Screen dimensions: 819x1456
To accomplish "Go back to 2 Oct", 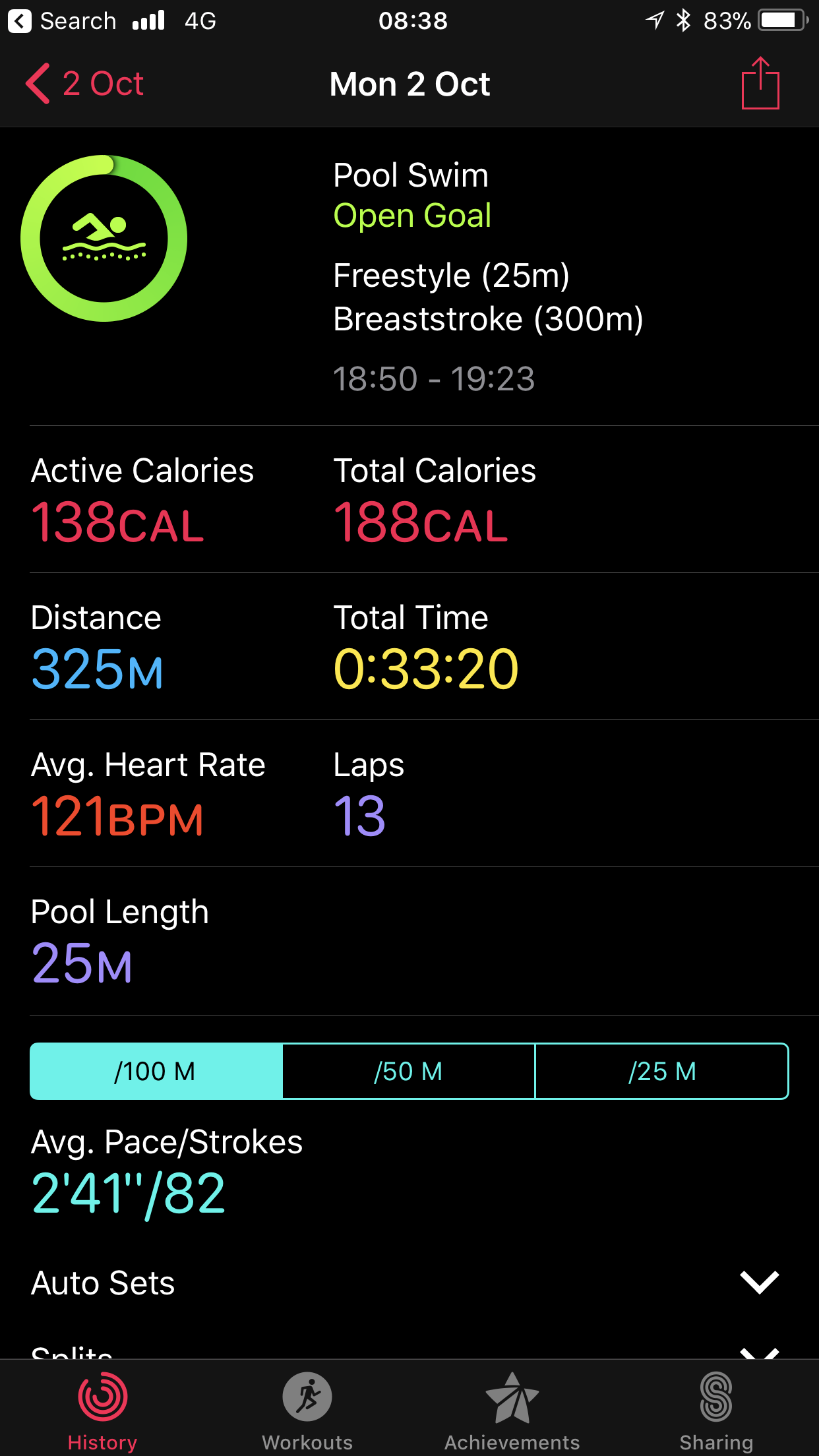I will pos(84,84).
